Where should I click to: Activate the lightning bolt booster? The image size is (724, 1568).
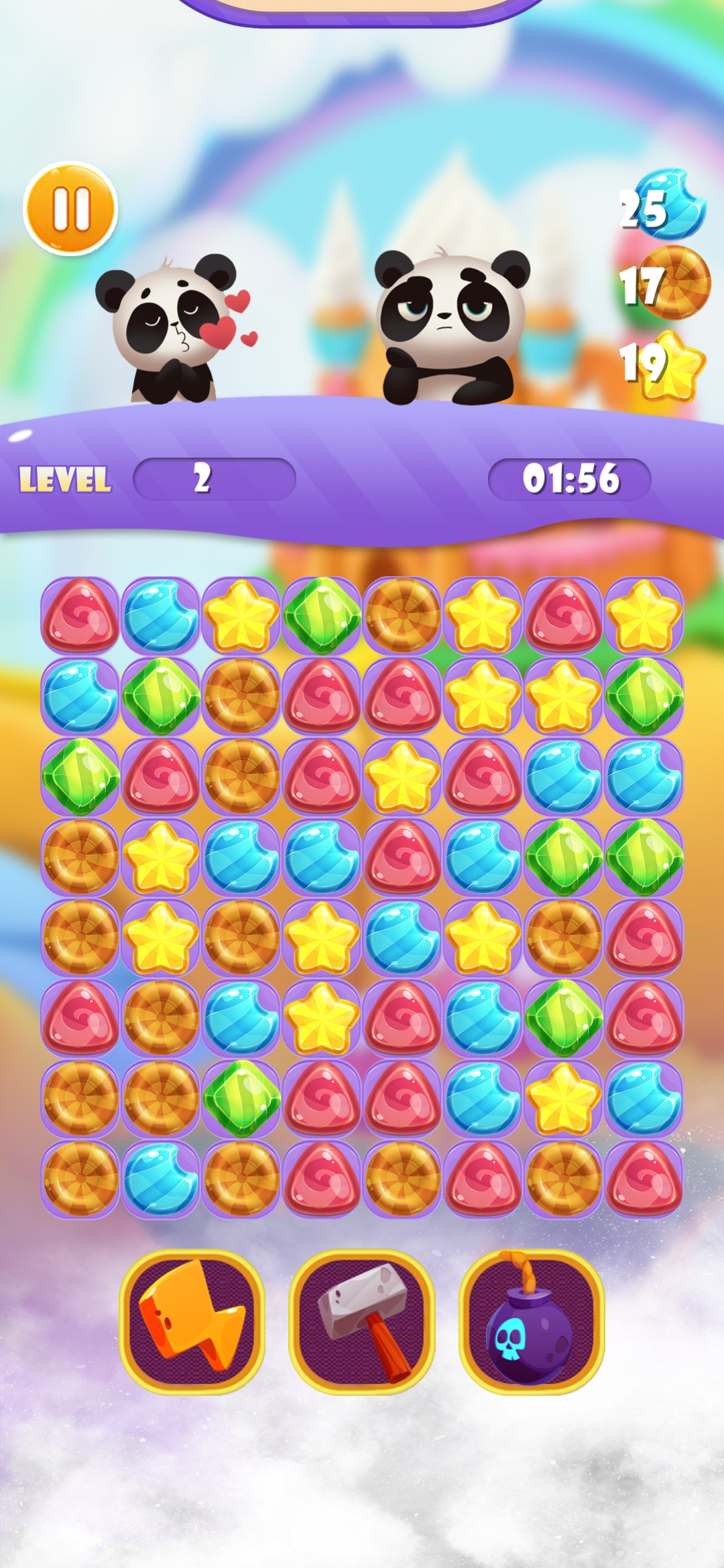(192, 1321)
